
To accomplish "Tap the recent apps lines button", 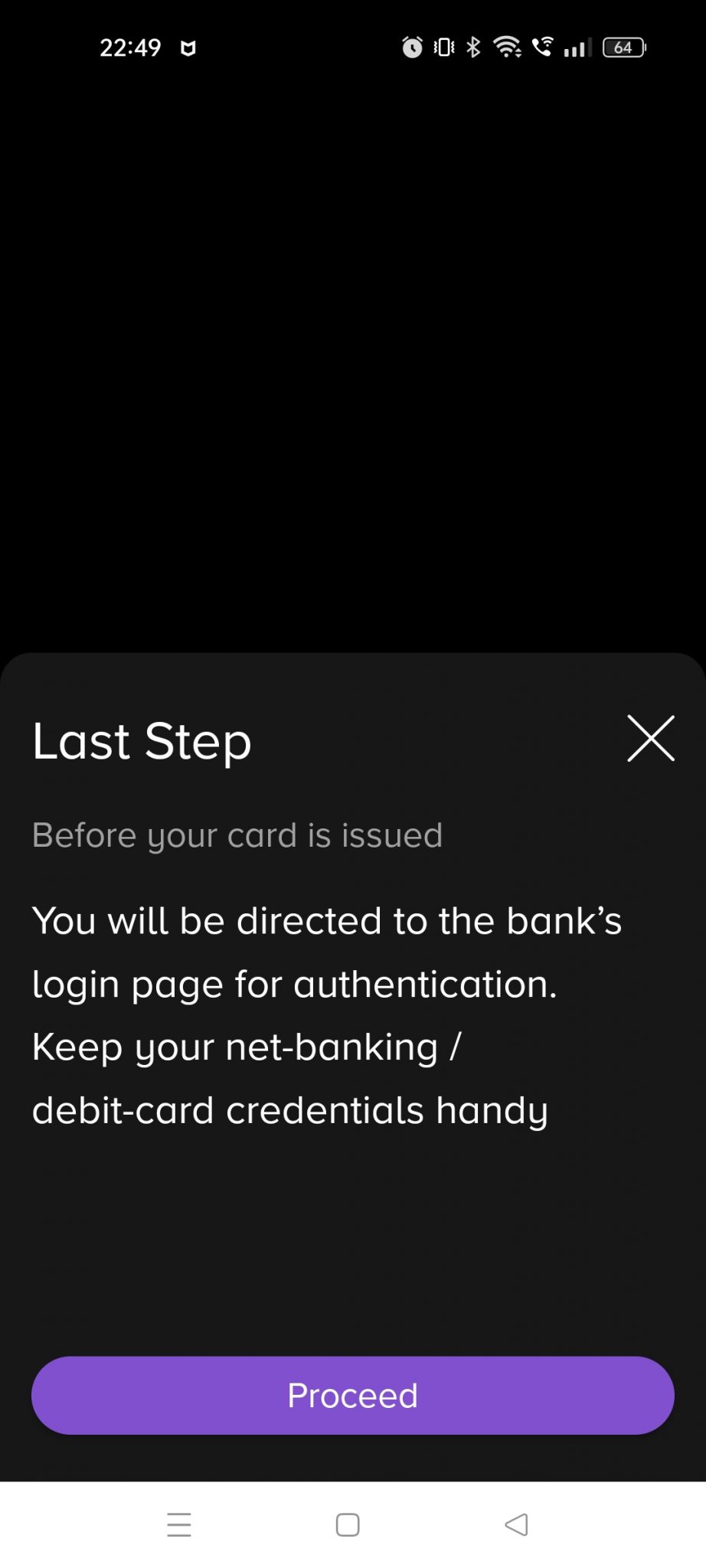I will point(178,1525).
